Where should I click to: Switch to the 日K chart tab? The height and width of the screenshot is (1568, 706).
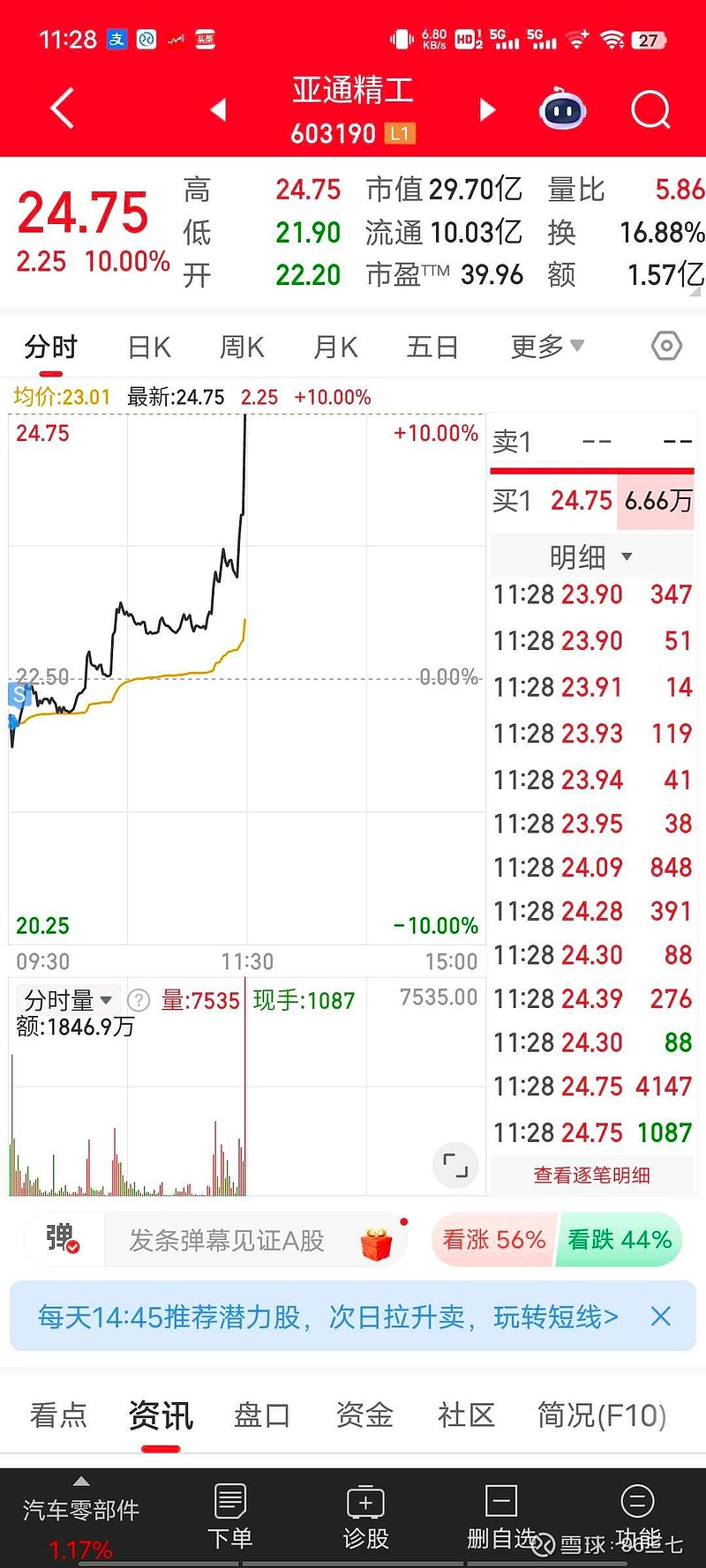click(149, 347)
